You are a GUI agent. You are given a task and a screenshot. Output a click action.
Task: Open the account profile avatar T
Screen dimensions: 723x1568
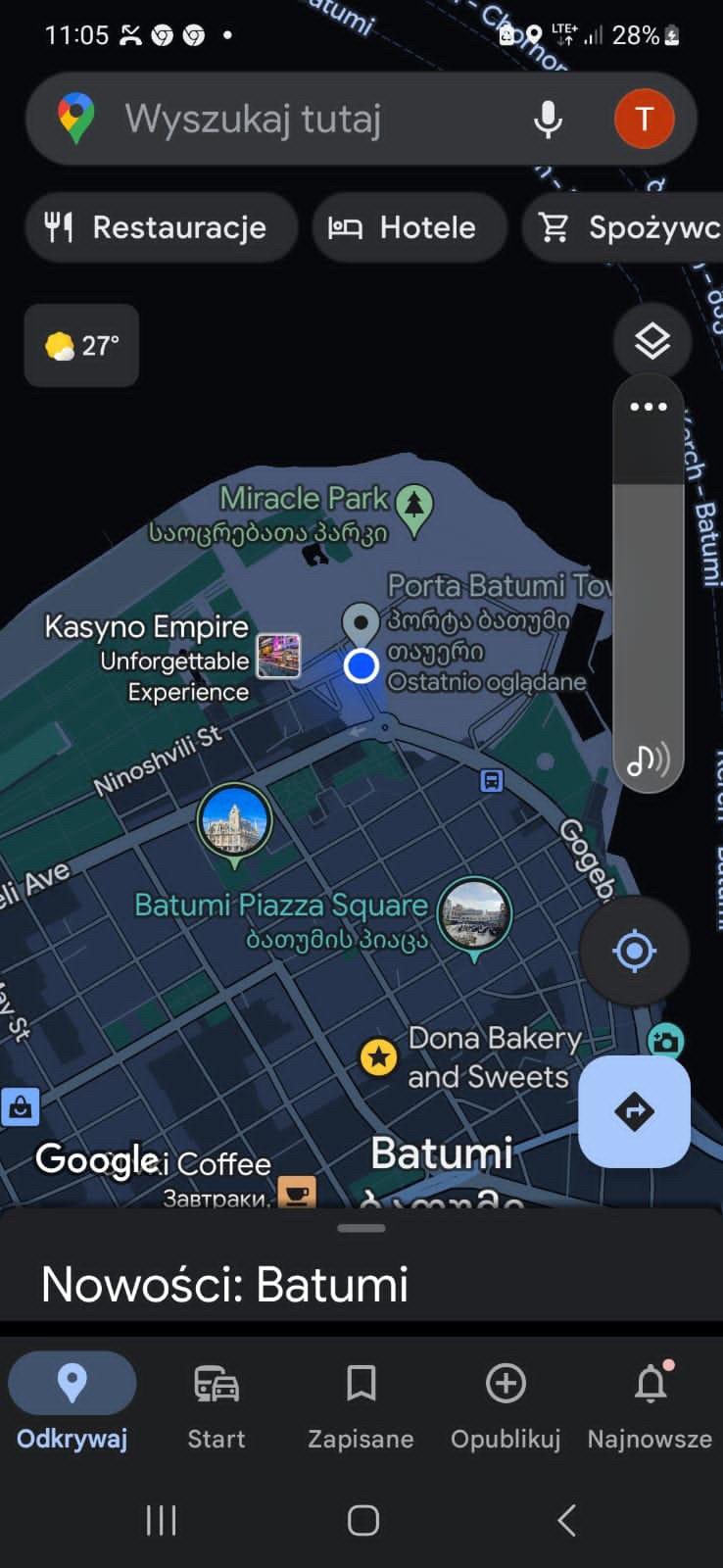(x=644, y=120)
